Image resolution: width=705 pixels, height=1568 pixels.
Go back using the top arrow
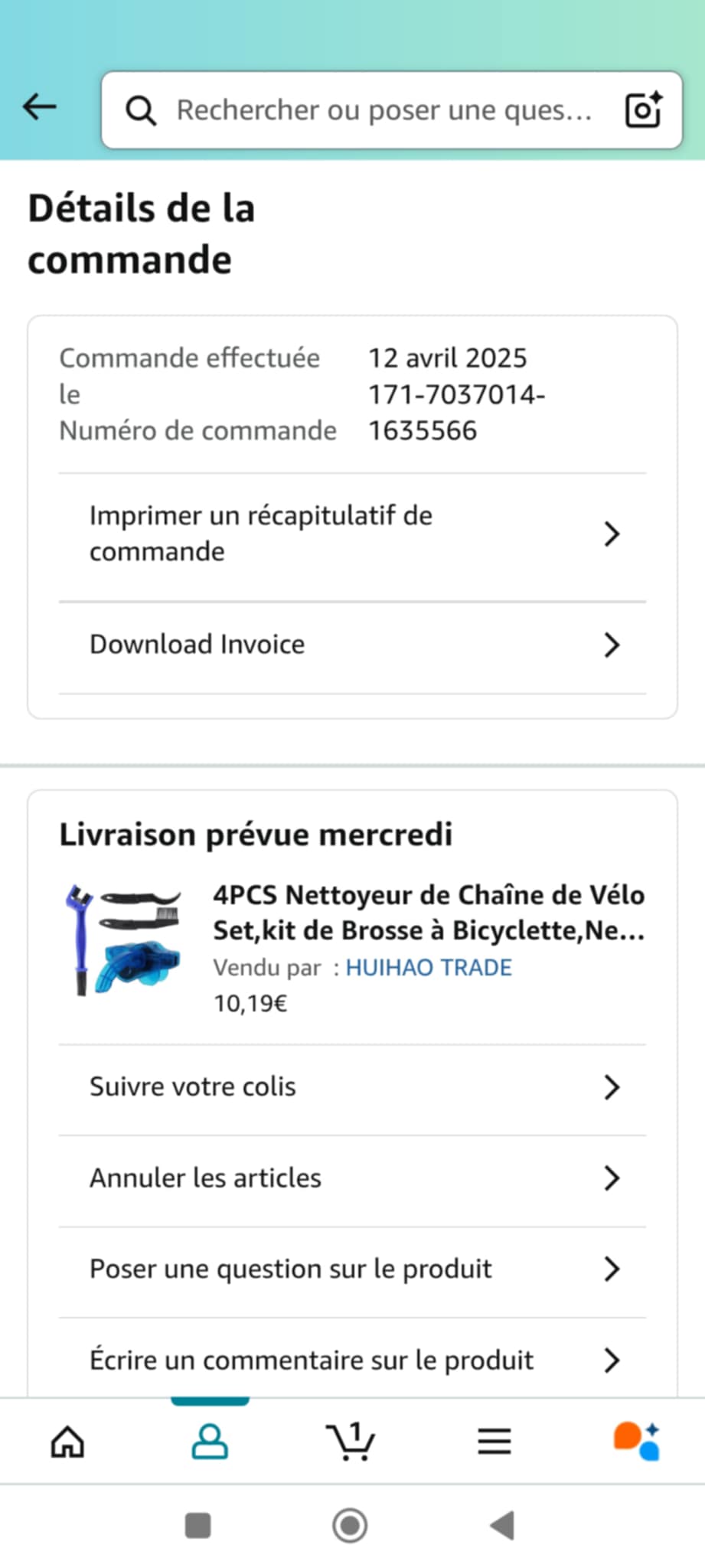[x=40, y=107]
